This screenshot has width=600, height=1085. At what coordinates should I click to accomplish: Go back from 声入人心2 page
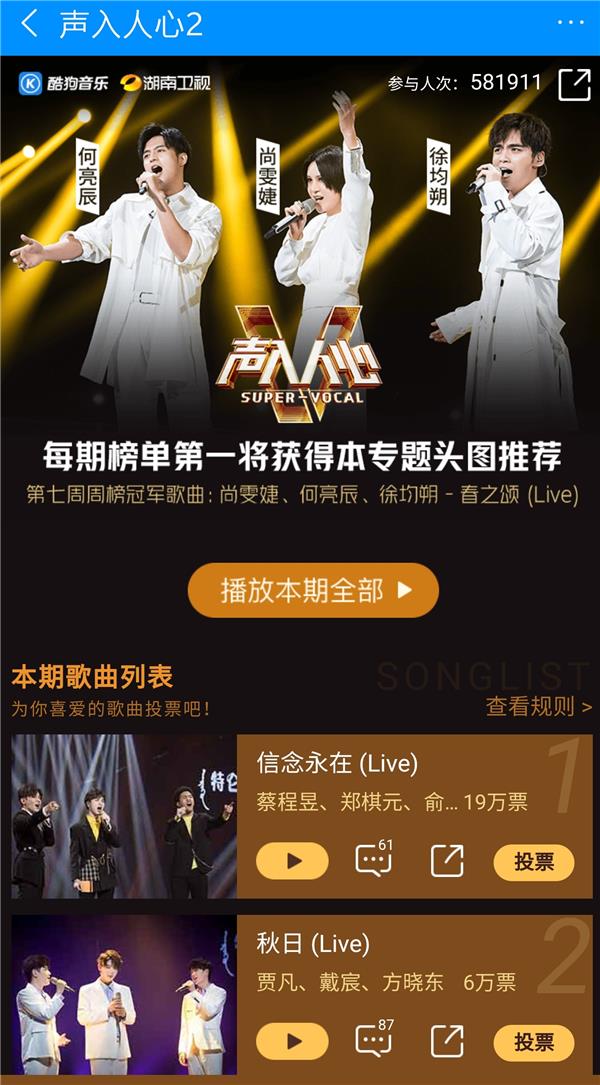coord(30,25)
